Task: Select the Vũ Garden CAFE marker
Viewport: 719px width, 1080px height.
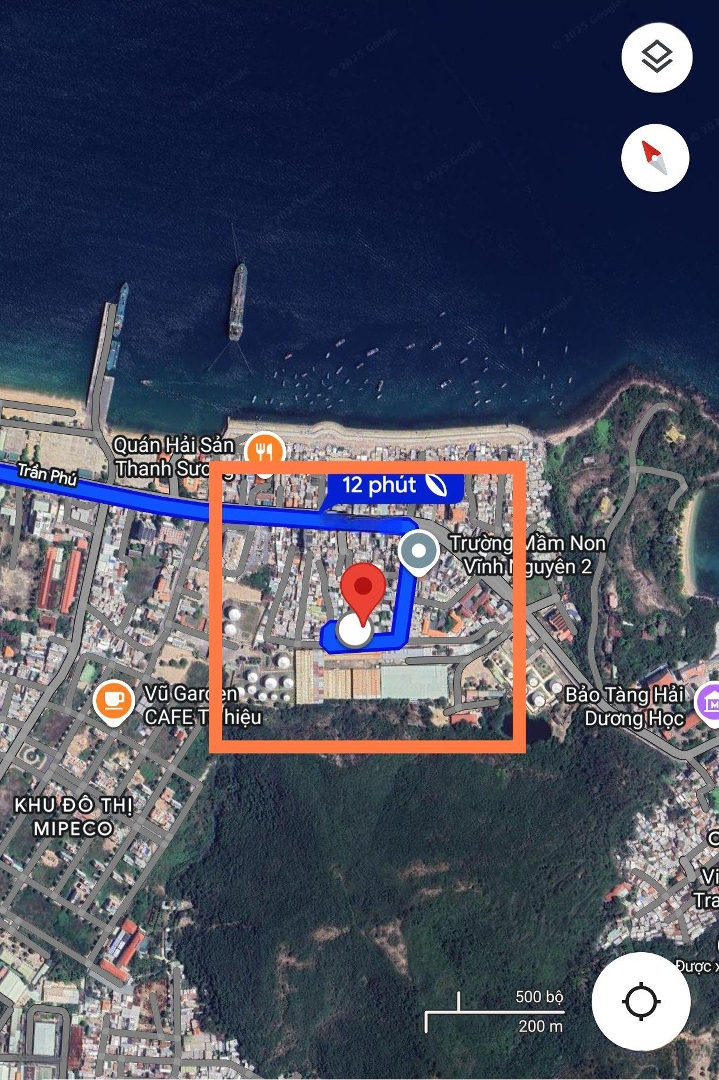Action: 114,700
